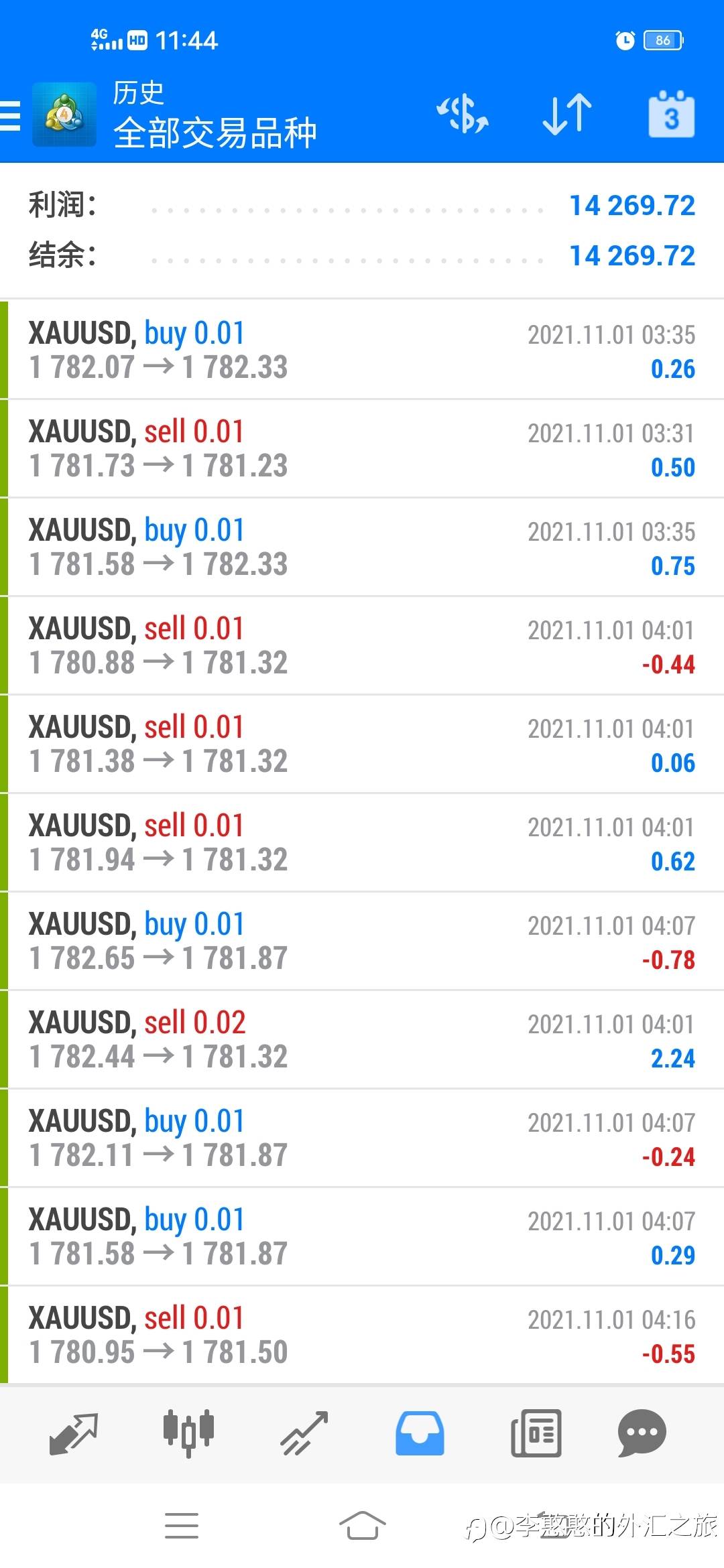Open the Chat messages tab

[x=642, y=1434]
